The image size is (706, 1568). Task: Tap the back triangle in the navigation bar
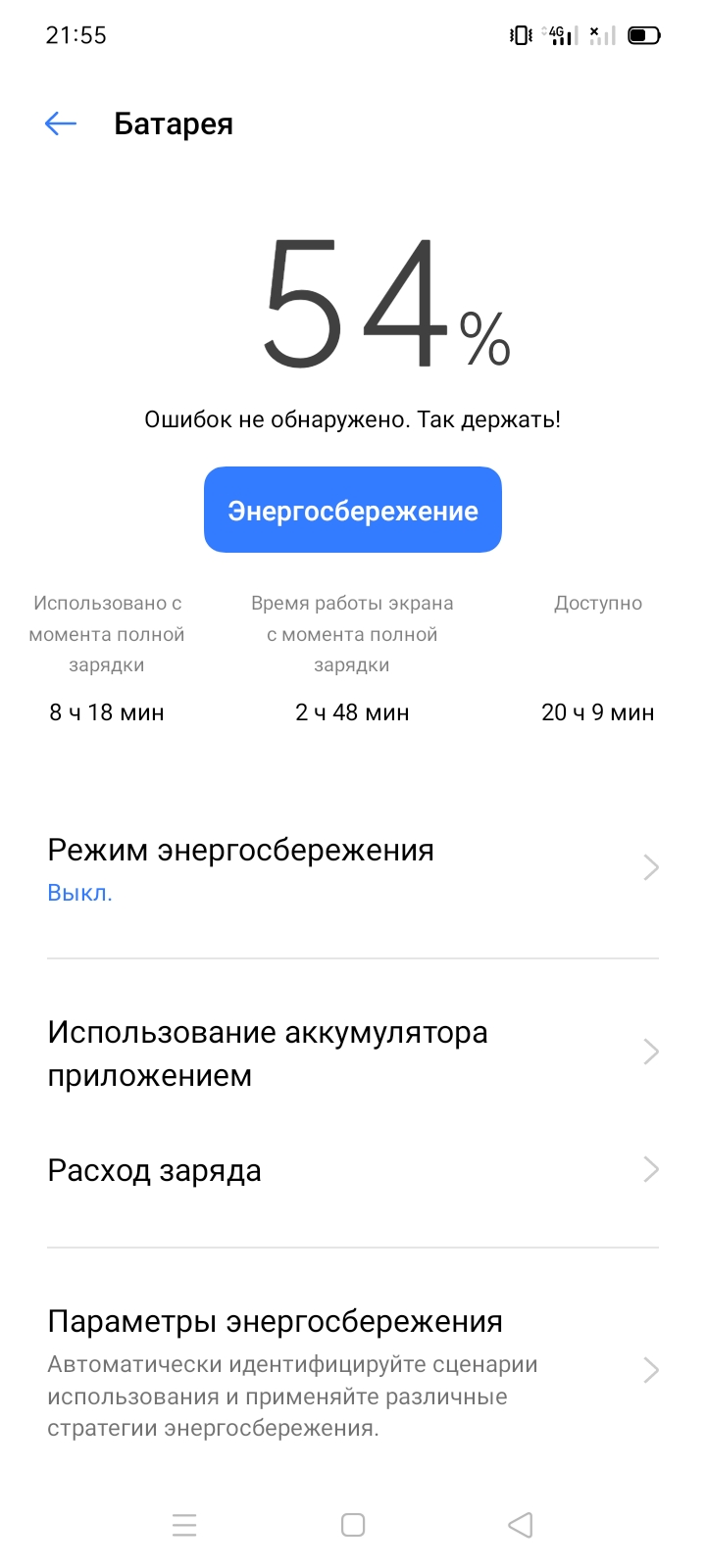pyautogui.click(x=520, y=1524)
